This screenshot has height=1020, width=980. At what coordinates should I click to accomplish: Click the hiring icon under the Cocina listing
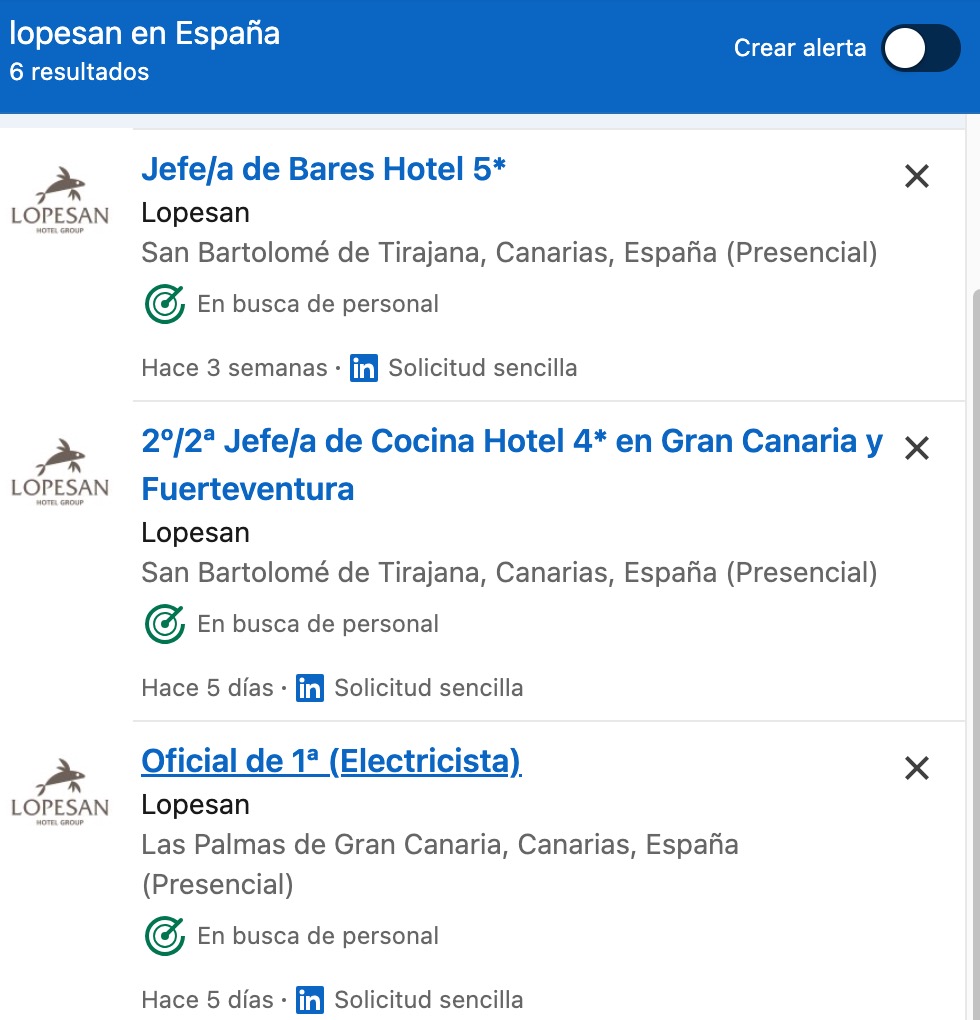point(163,624)
